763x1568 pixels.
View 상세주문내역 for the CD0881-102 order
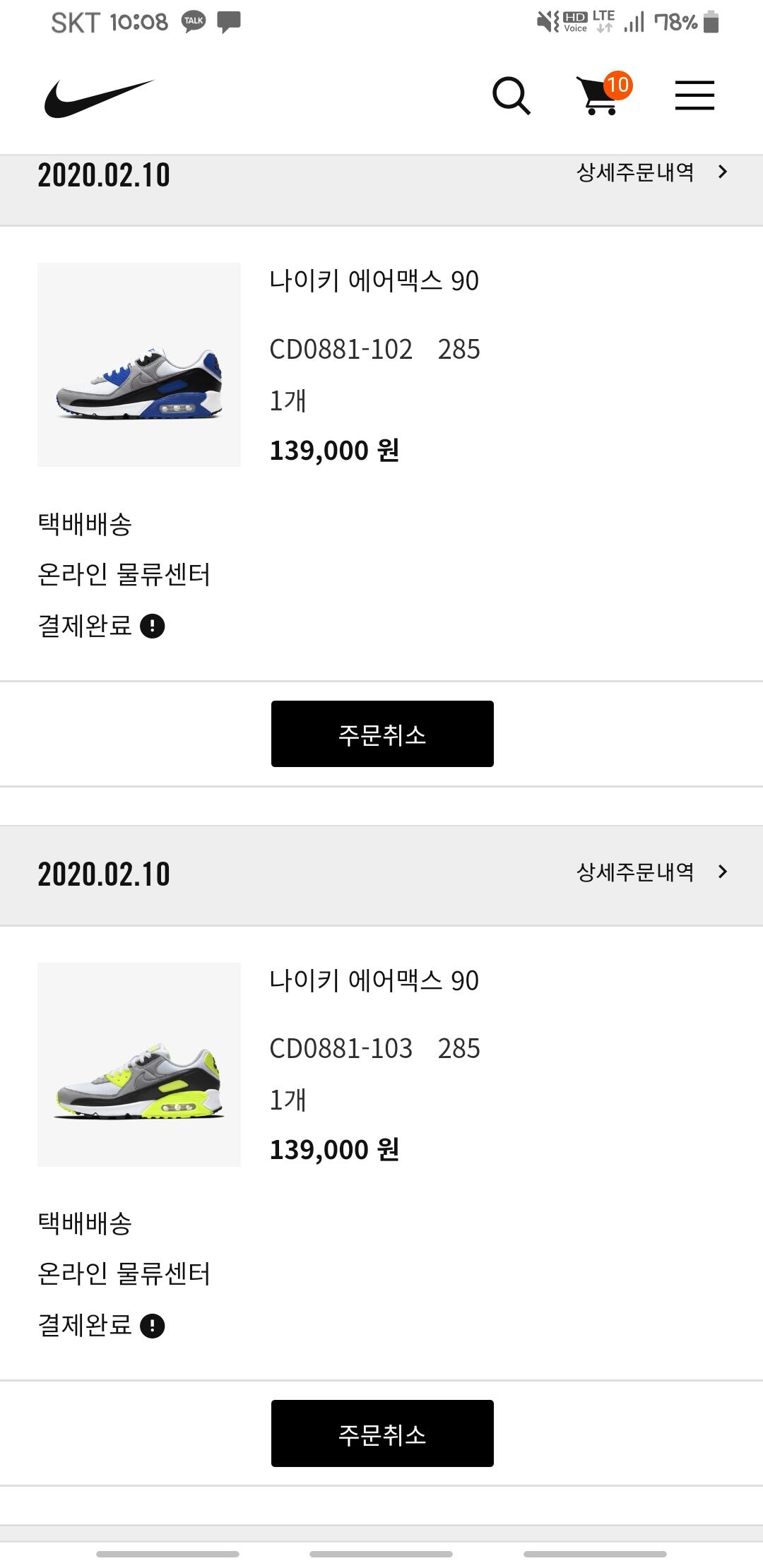pyautogui.click(x=651, y=172)
